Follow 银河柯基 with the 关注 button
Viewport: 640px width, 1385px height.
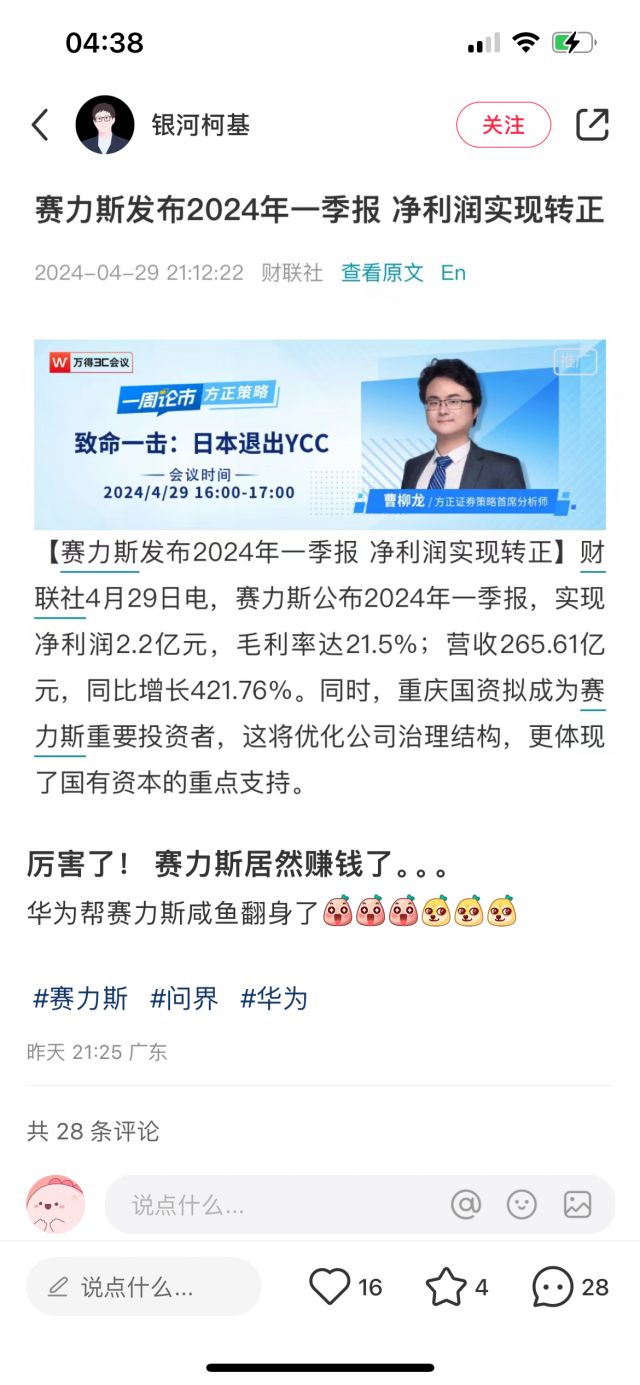click(503, 125)
